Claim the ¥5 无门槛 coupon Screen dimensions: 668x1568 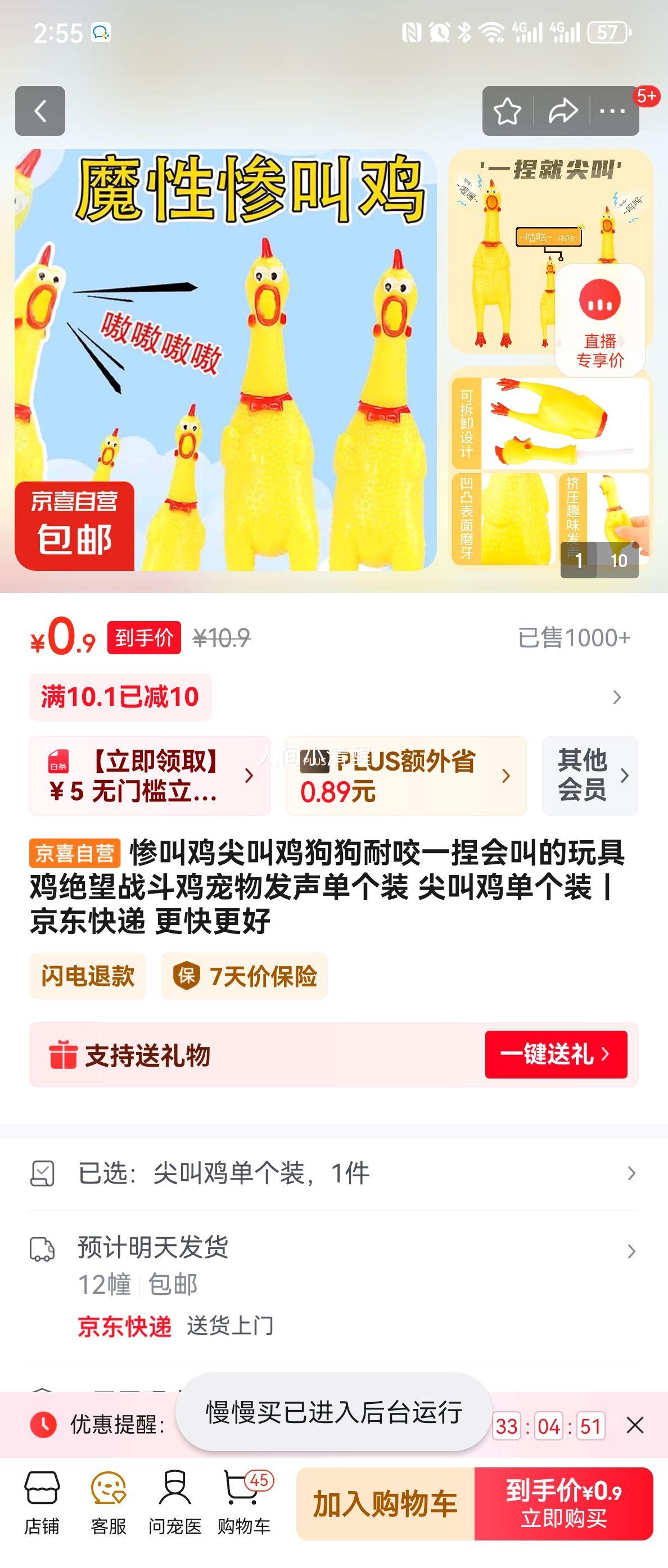(150, 776)
